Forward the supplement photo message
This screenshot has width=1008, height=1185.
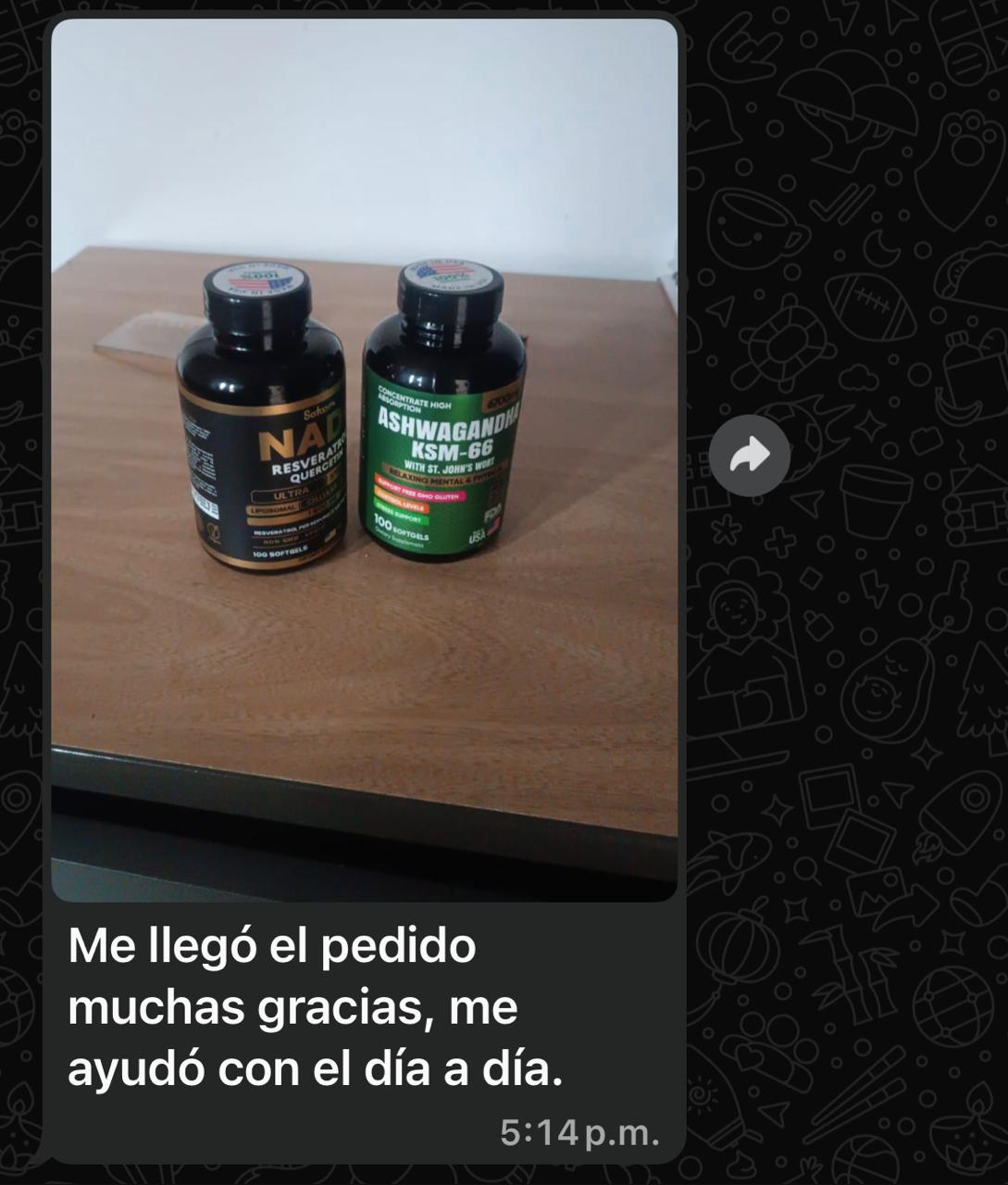[x=750, y=455]
